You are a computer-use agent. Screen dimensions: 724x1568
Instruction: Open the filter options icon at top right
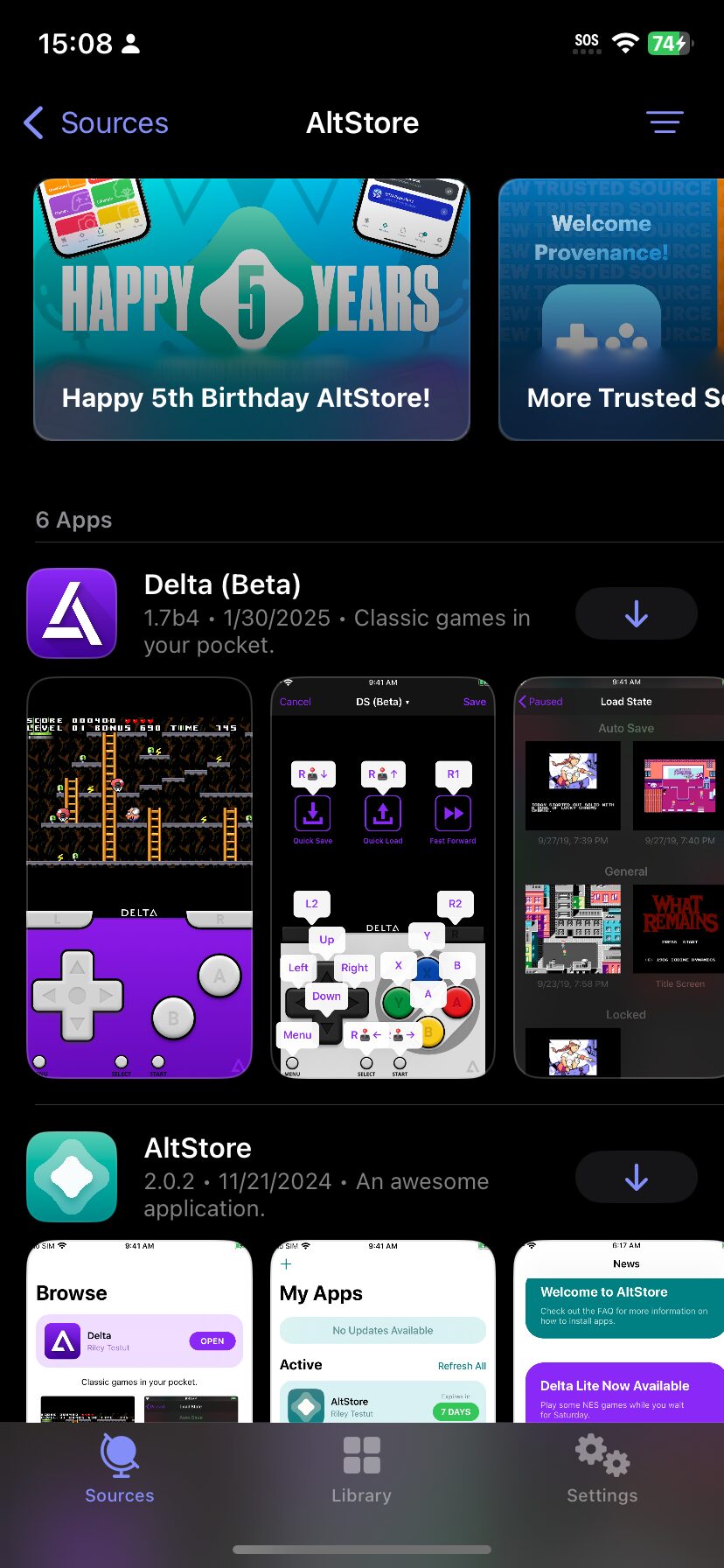(665, 122)
